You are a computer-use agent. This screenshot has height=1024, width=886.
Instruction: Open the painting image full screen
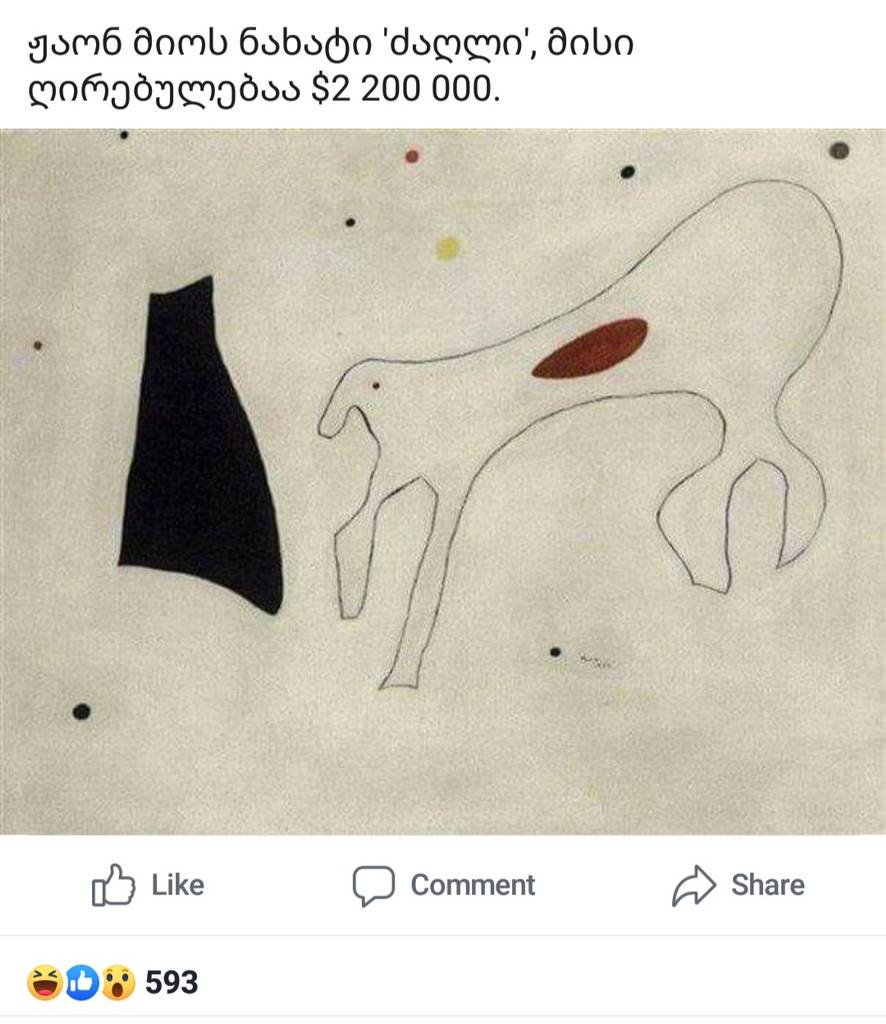(443, 480)
